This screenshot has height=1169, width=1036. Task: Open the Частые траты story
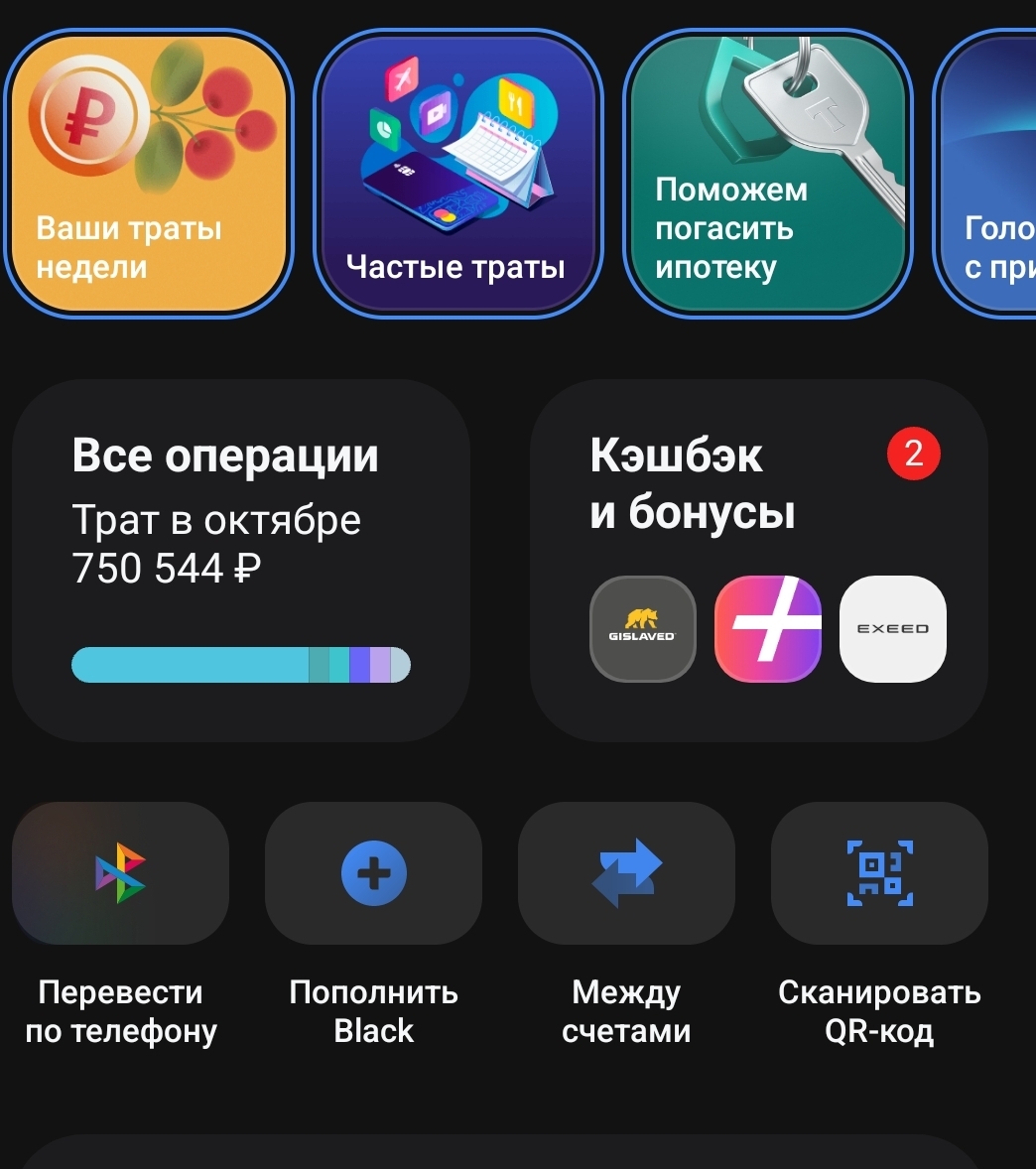tap(457, 174)
